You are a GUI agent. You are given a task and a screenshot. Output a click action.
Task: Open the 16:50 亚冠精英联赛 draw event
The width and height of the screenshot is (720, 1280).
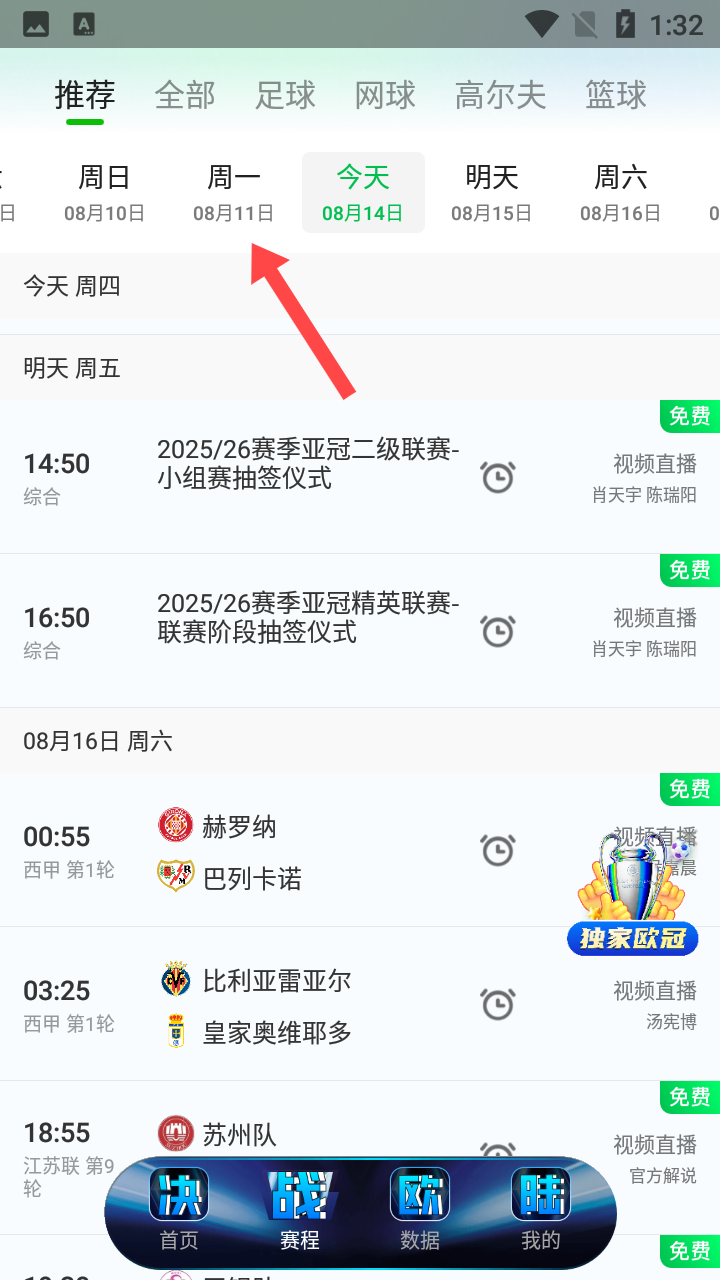(x=306, y=618)
